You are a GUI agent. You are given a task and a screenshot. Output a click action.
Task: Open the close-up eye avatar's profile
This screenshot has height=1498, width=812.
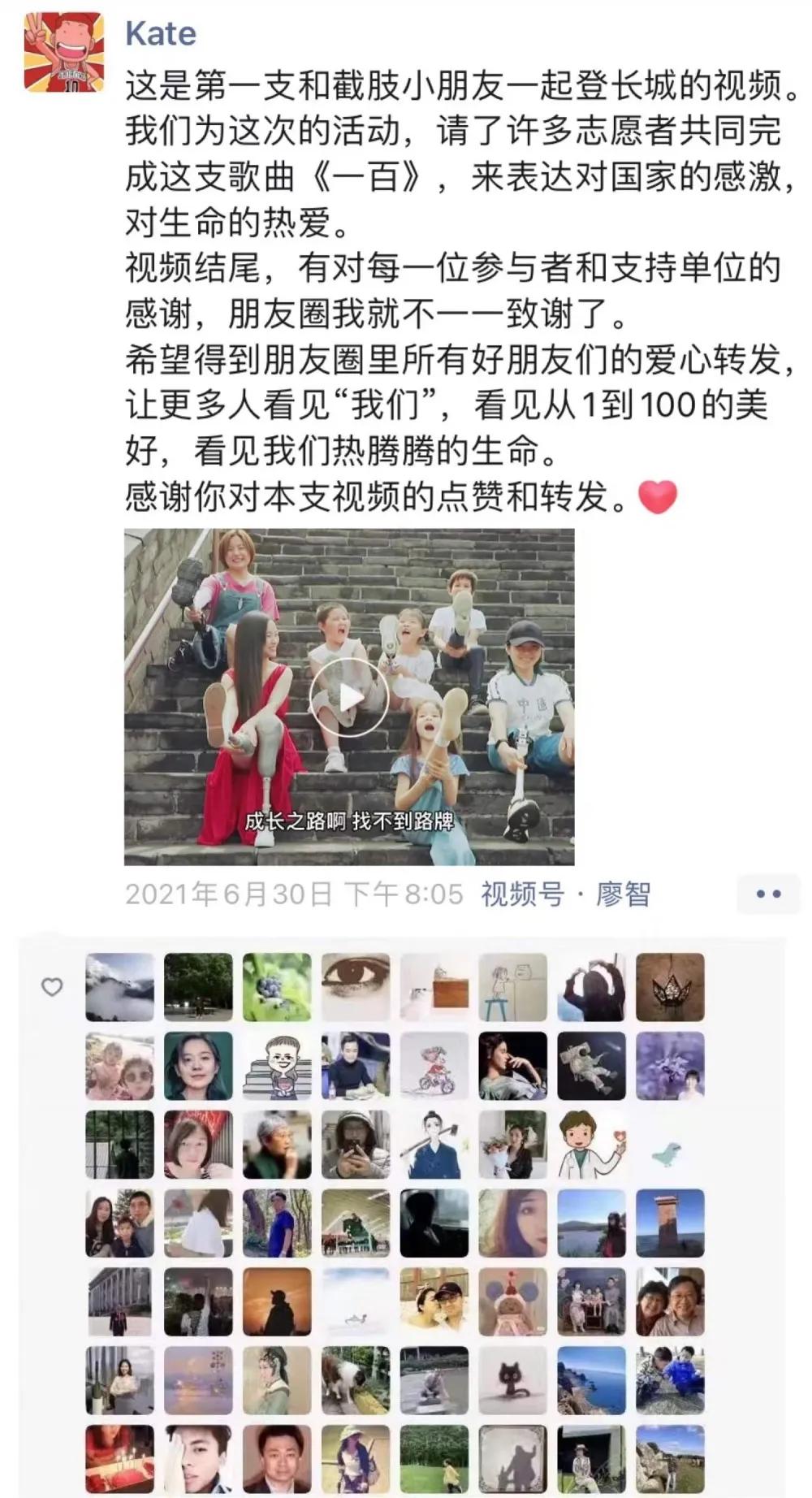(355, 986)
